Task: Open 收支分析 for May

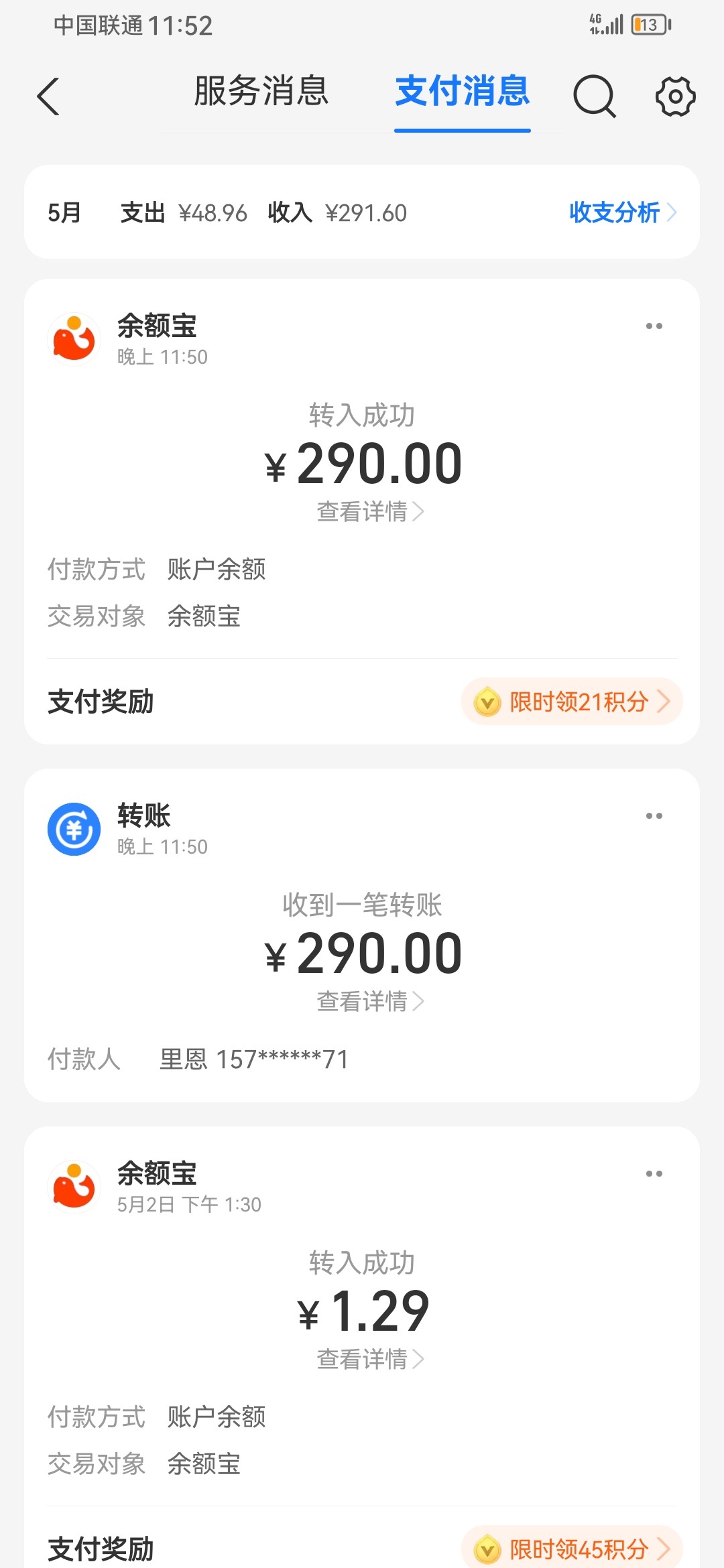Action: click(x=623, y=212)
